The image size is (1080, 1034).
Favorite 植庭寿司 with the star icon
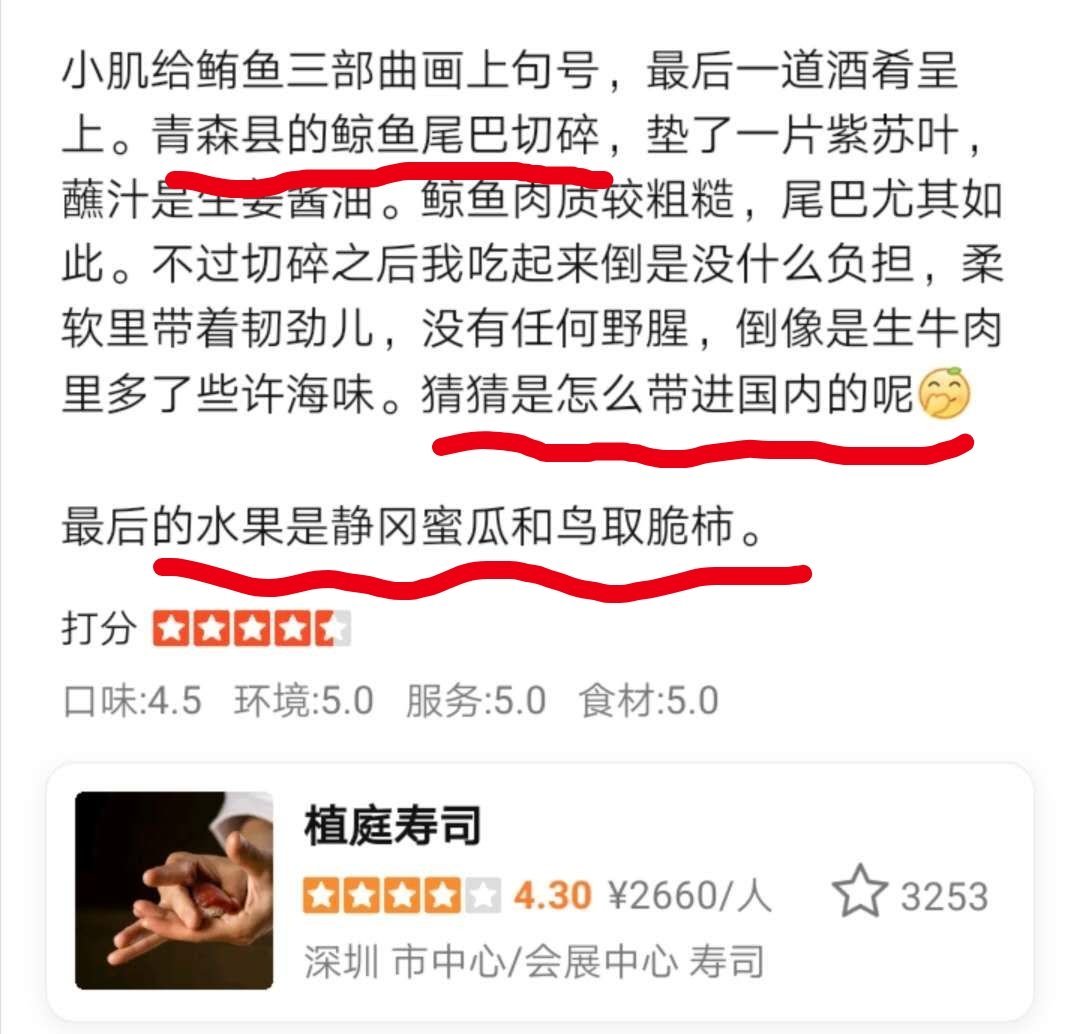(861, 893)
